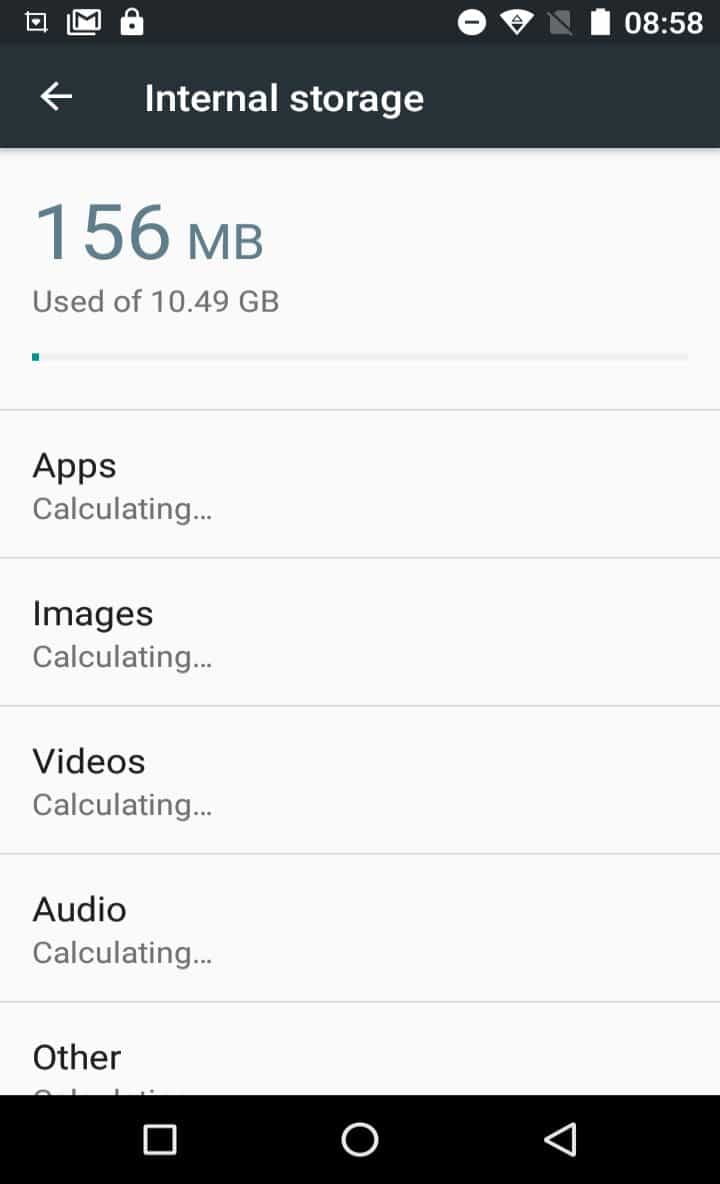Open the Other storage row
720x1184 pixels.
pos(360,1058)
